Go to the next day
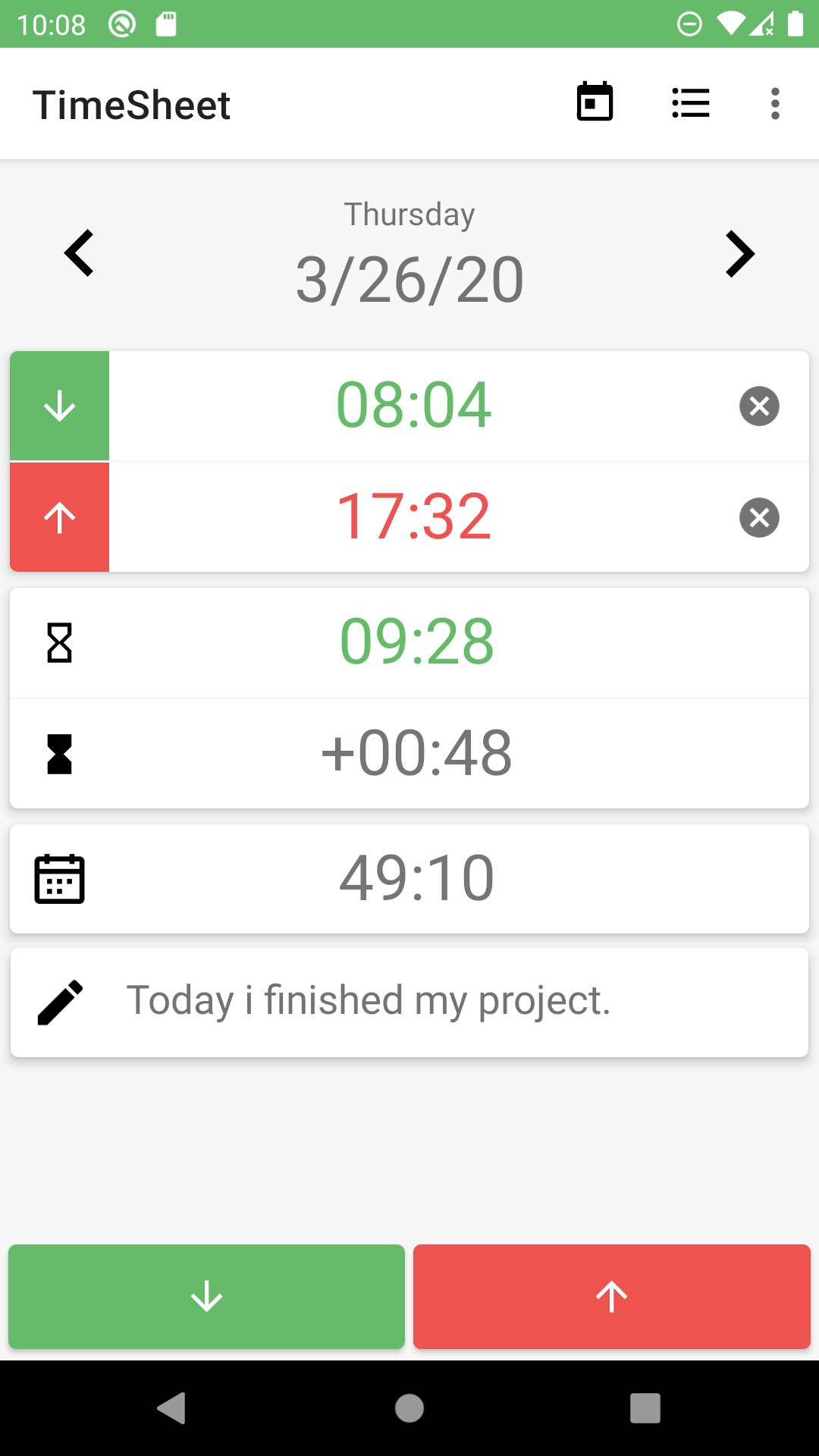Image resolution: width=819 pixels, height=1456 pixels. (x=739, y=253)
